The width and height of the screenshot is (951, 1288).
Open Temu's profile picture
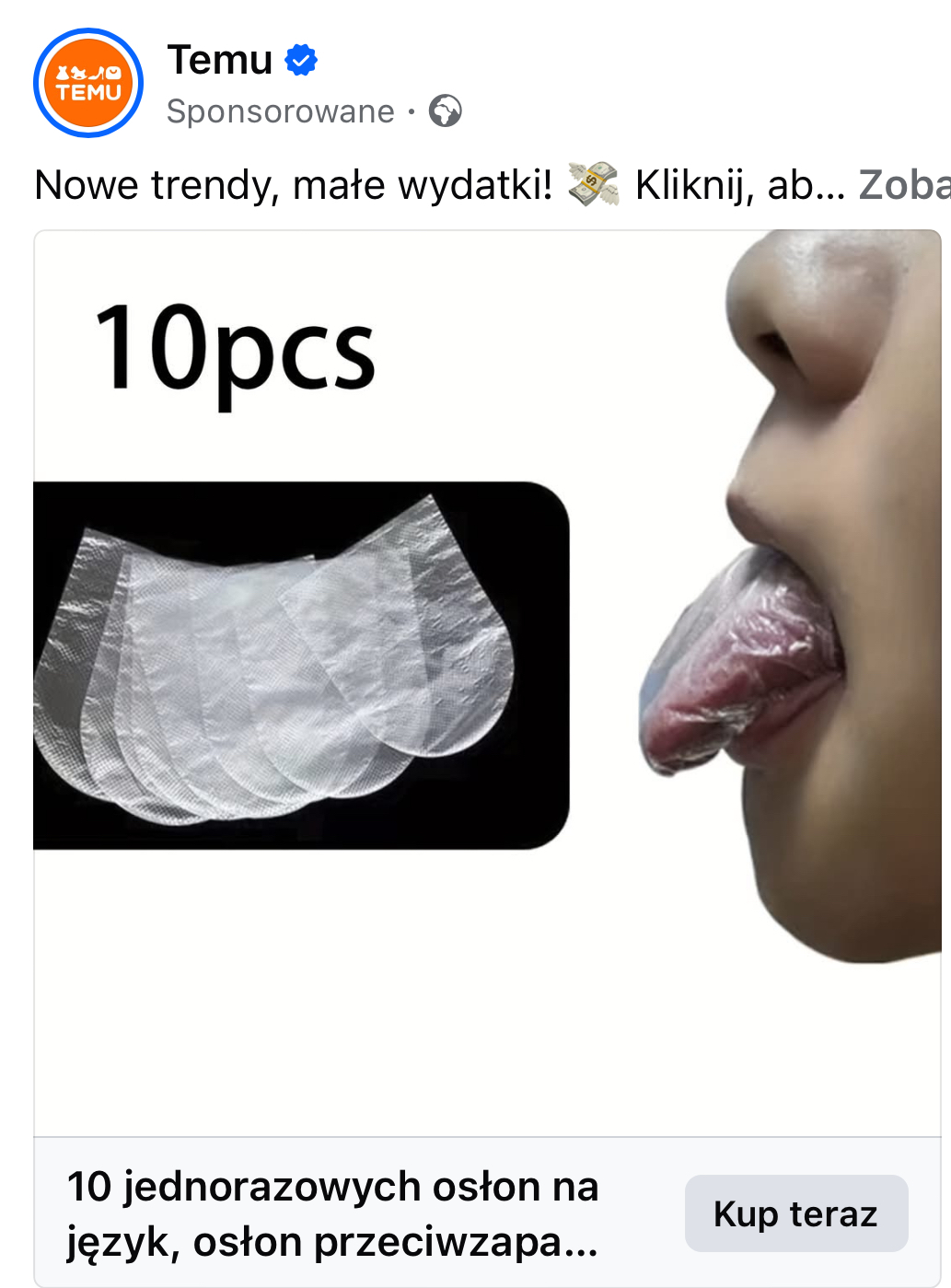[x=88, y=83]
